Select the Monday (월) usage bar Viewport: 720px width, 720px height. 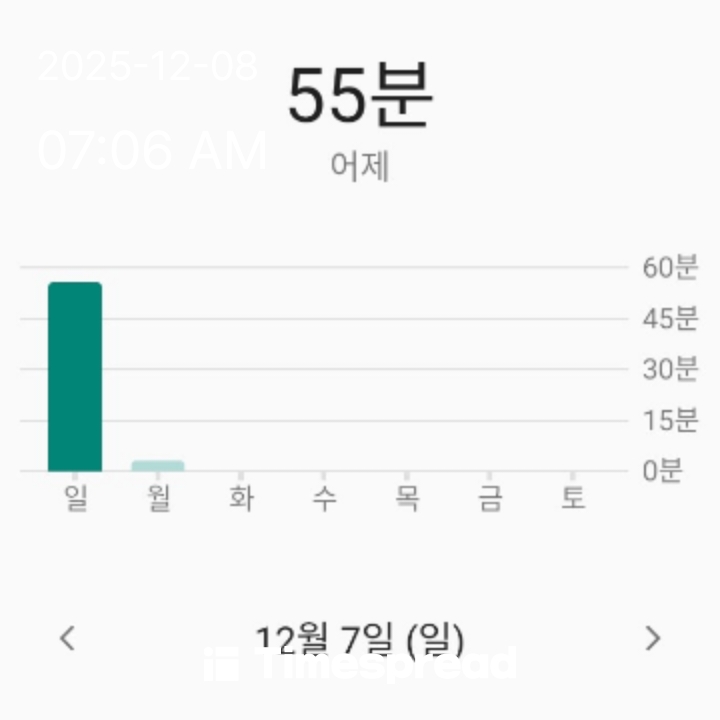tap(158, 465)
